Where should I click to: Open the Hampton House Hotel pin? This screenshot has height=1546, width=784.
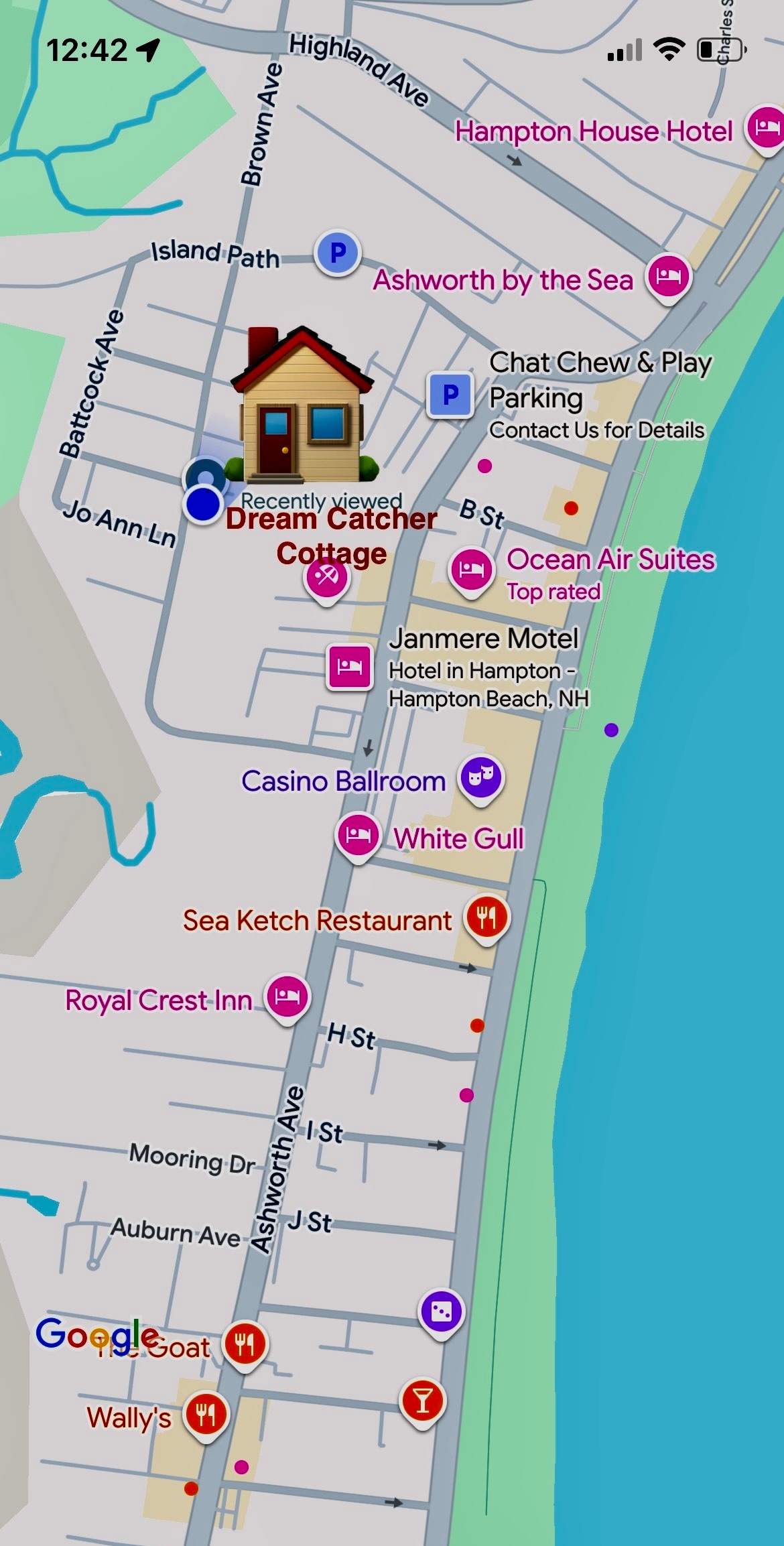click(766, 127)
